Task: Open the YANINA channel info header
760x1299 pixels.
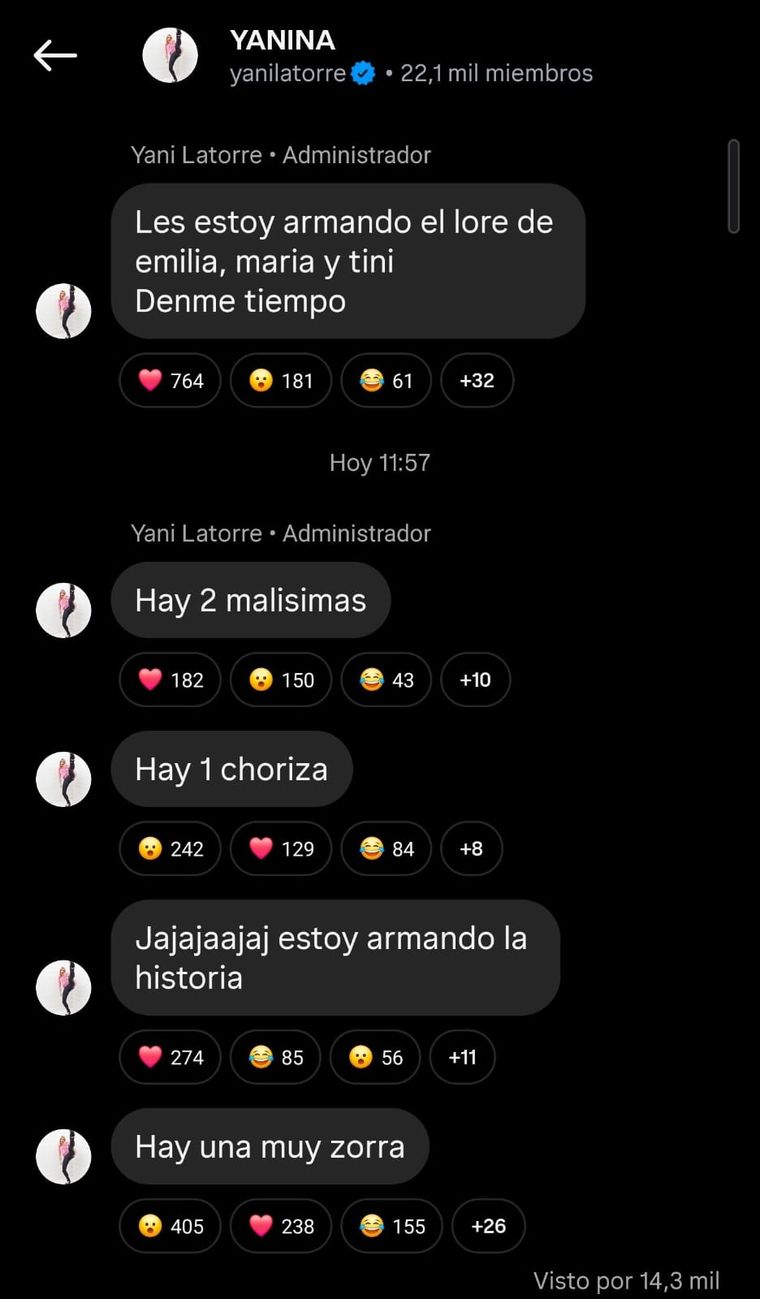Action: click(284, 41)
